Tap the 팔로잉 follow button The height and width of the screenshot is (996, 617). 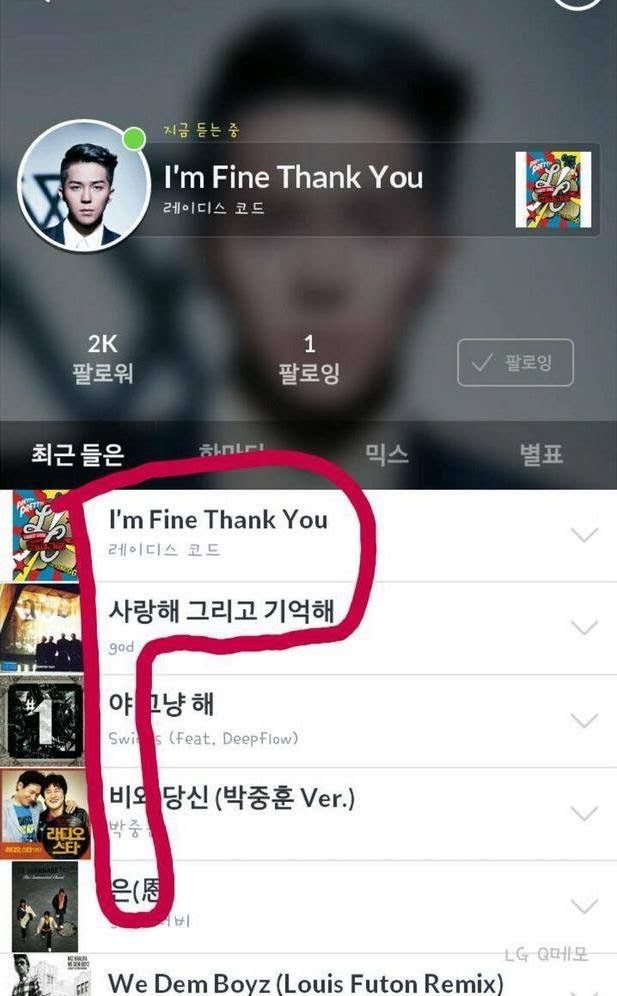tap(516, 362)
